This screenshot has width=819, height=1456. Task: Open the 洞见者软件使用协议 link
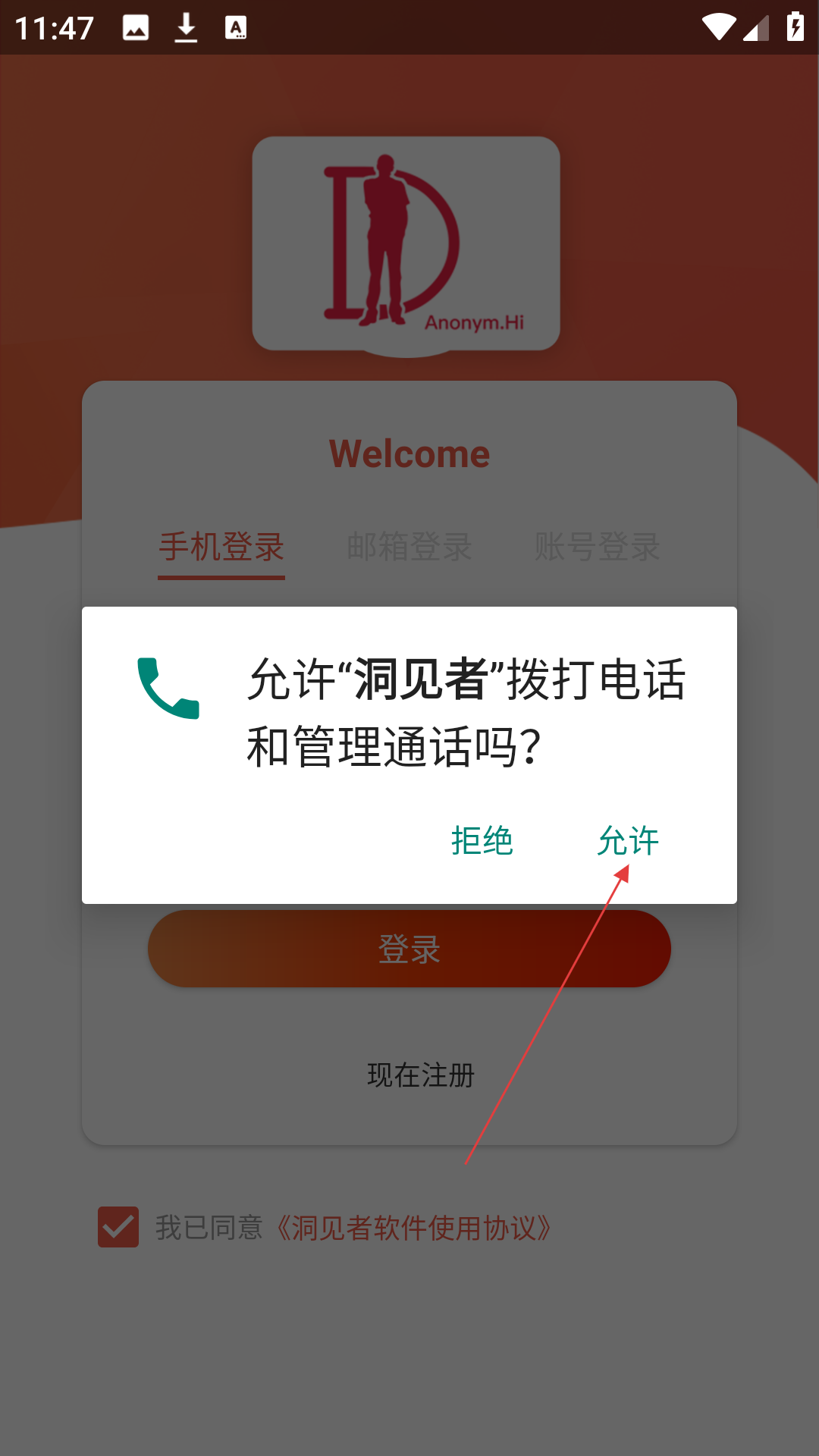tap(414, 1228)
